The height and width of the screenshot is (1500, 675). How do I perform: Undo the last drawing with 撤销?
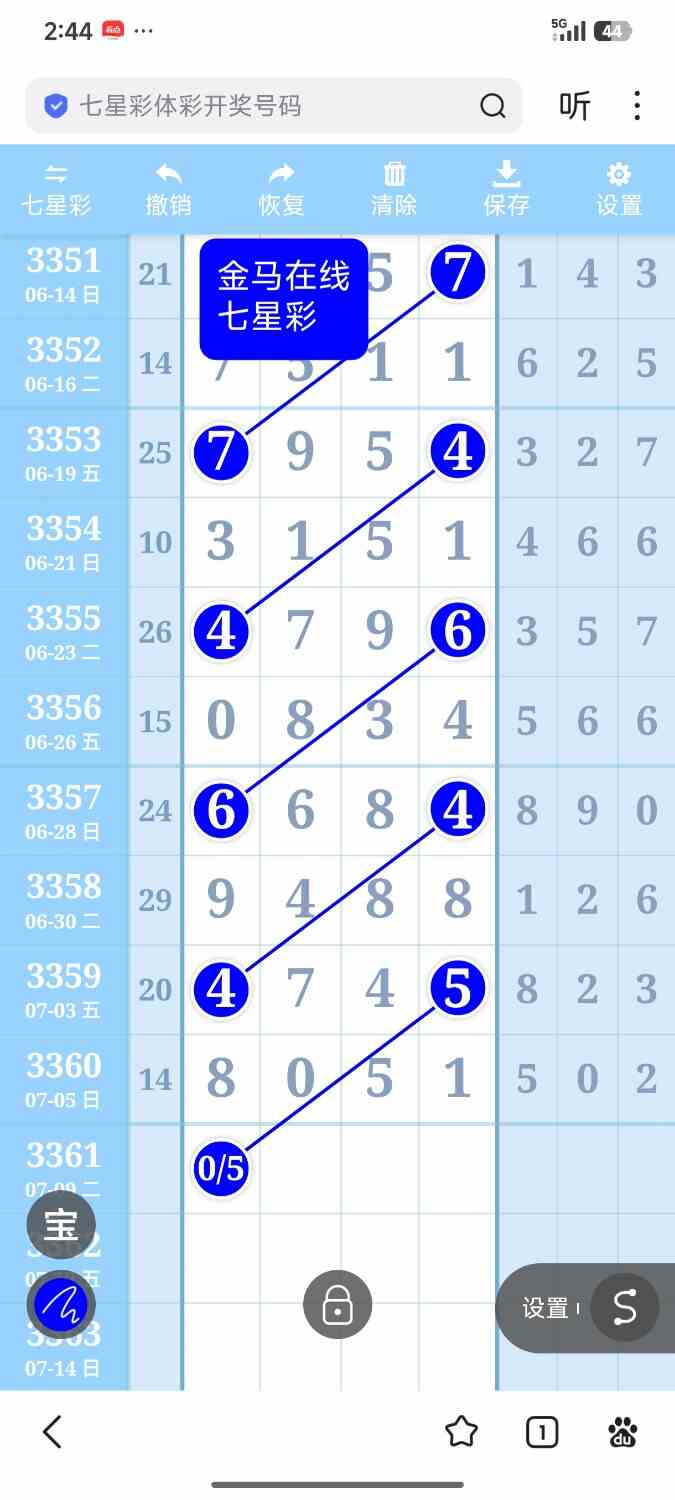click(168, 190)
